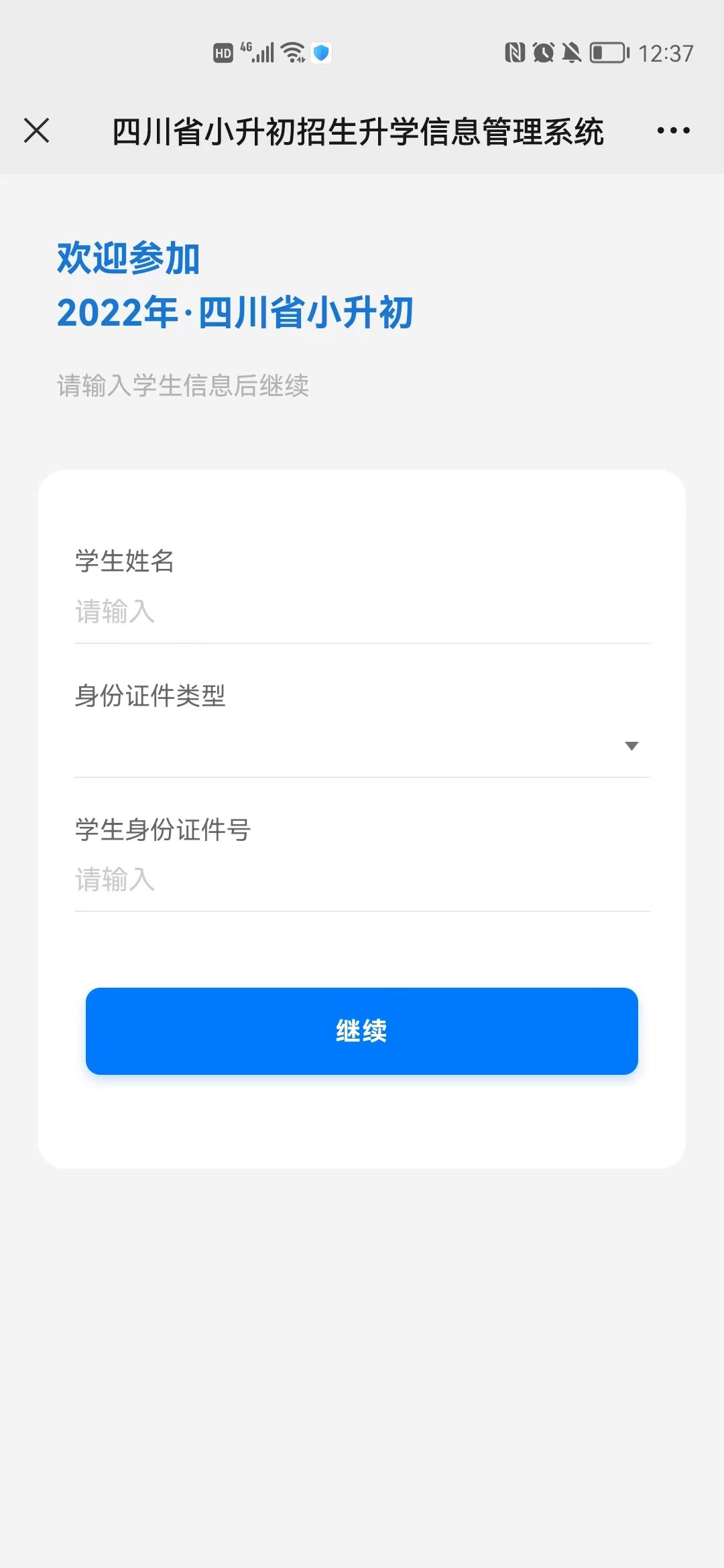Select the 学生身份证件号 text field
This screenshot has height=1568, width=724.
coord(362,880)
